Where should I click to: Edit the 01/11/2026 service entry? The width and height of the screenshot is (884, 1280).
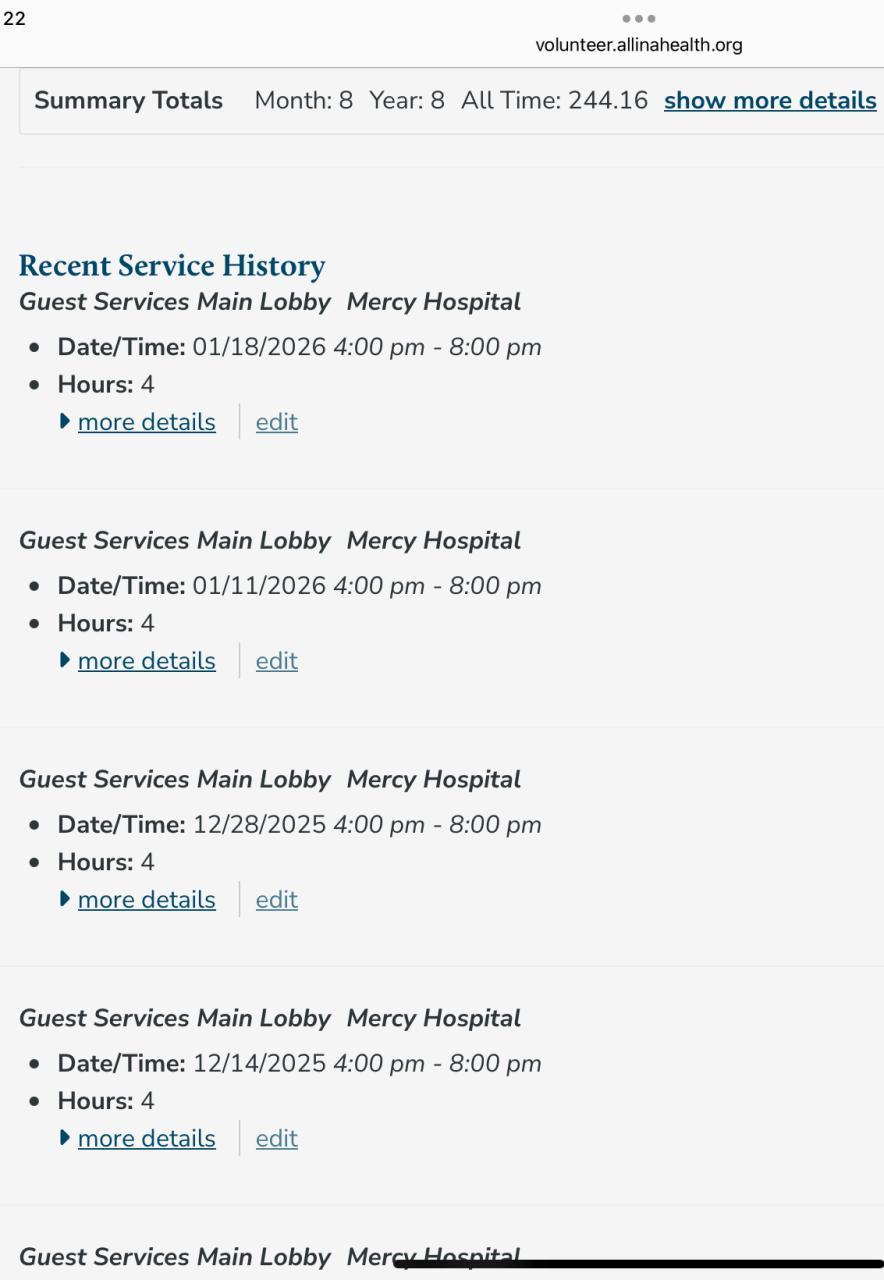click(277, 661)
